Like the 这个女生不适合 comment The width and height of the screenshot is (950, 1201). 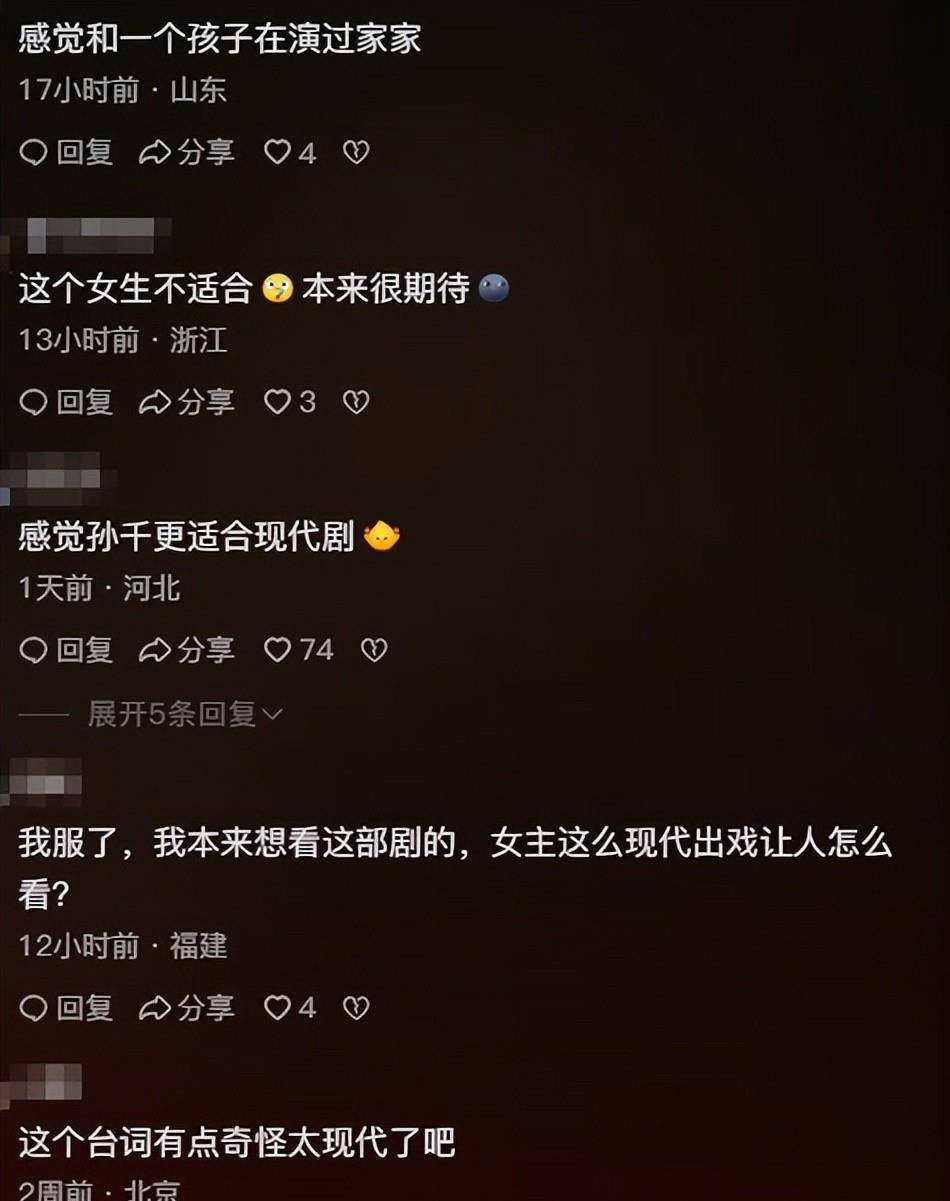(277, 402)
